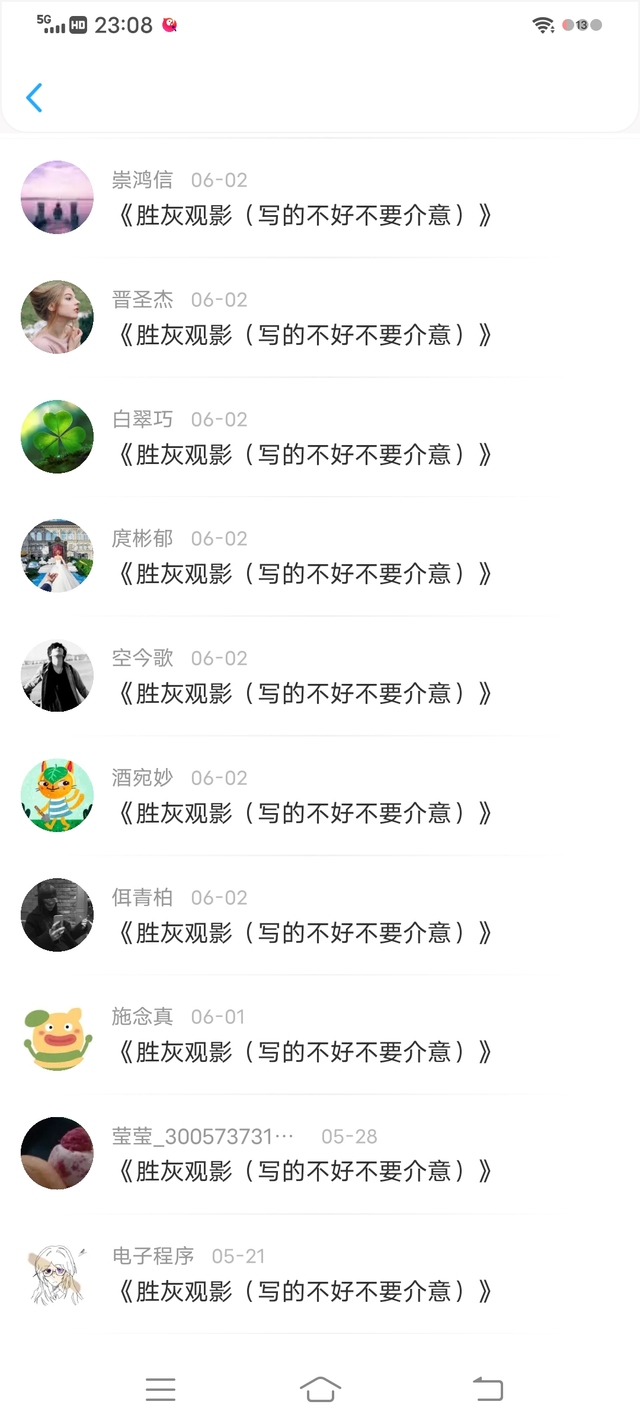Go back using the blue arrow
Image resolution: width=640 pixels, height=1427 pixels.
click(34, 98)
